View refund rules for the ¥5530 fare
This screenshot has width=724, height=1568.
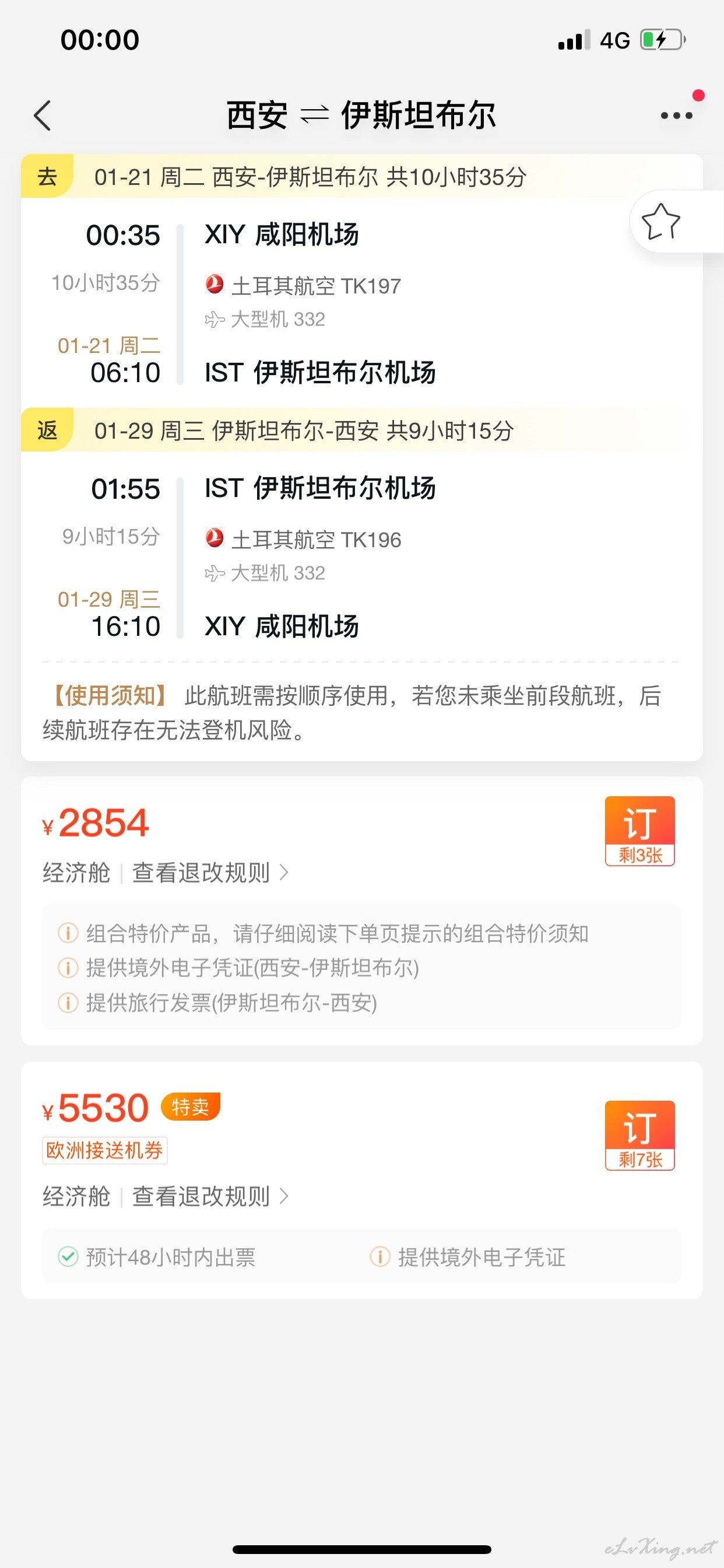tap(210, 1196)
